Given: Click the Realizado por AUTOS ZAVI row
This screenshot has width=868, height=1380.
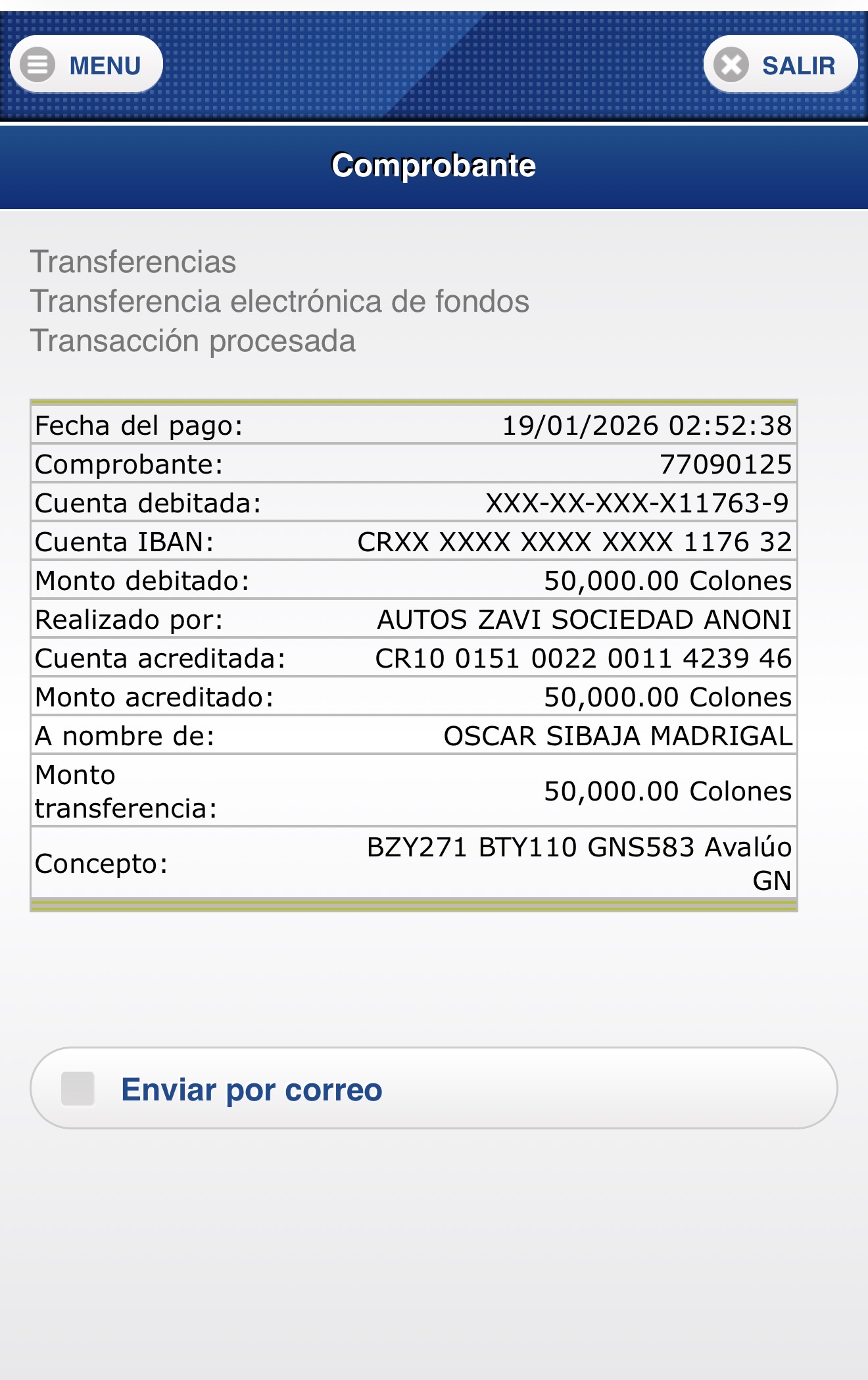Looking at the screenshot, I should (x=414, y=619).
